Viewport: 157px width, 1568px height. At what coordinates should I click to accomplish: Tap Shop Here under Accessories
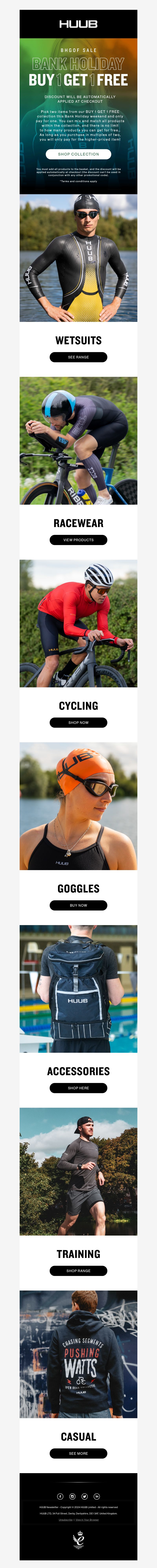[x=78, y=1088]
